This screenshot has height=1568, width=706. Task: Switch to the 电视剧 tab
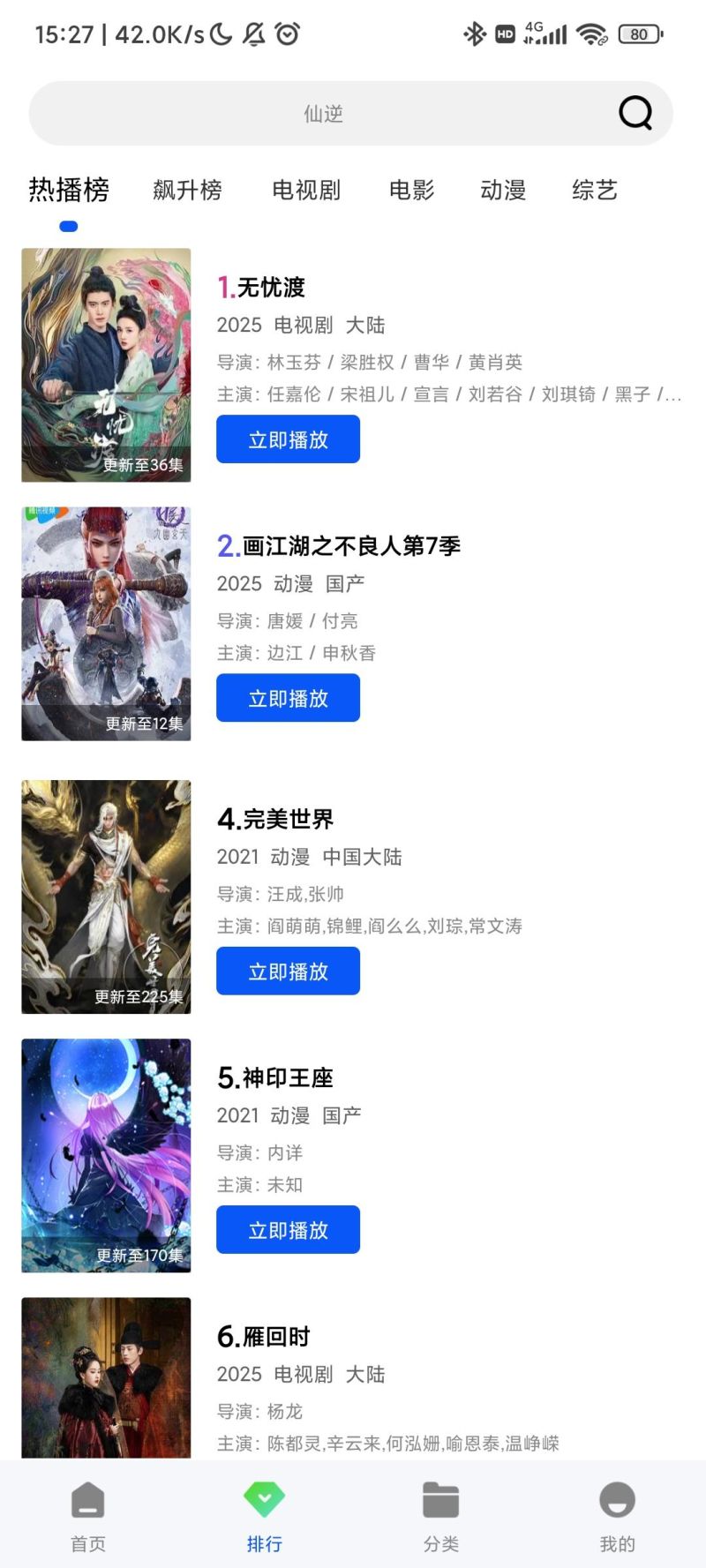tap(305, 190)
